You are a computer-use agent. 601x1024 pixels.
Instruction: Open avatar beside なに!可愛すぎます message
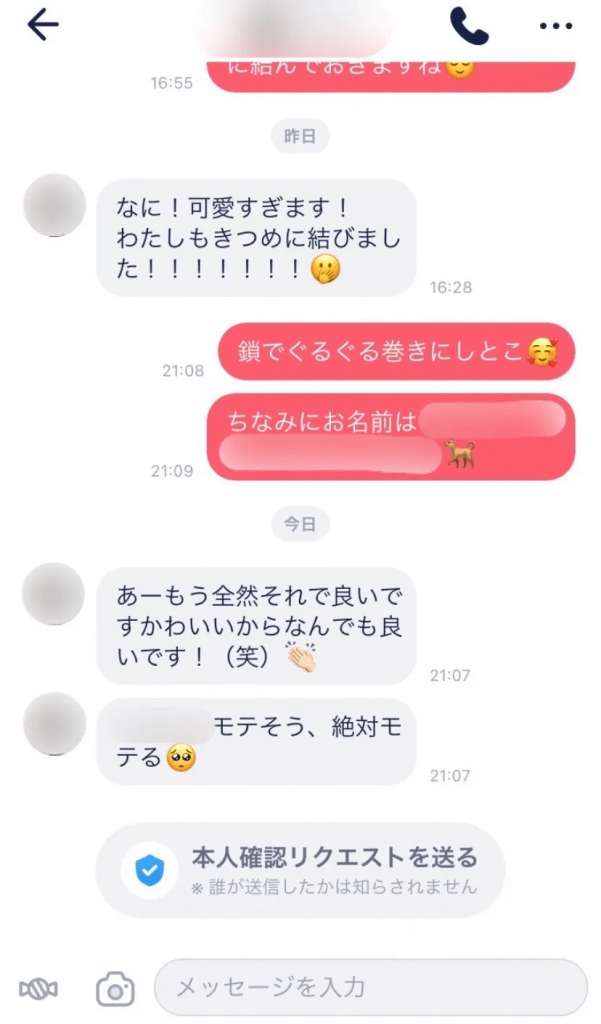(x=54, y=205)
